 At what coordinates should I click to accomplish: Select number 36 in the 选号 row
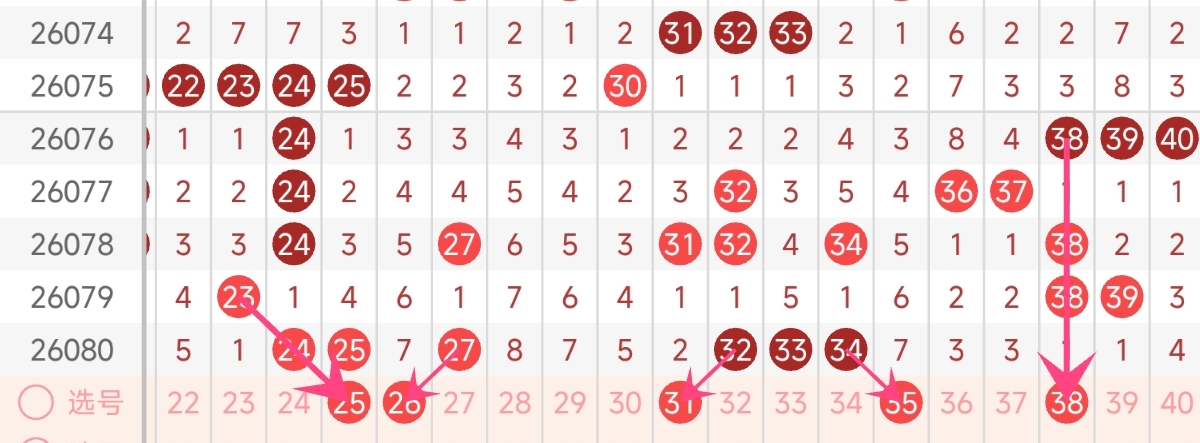[956, 403]
